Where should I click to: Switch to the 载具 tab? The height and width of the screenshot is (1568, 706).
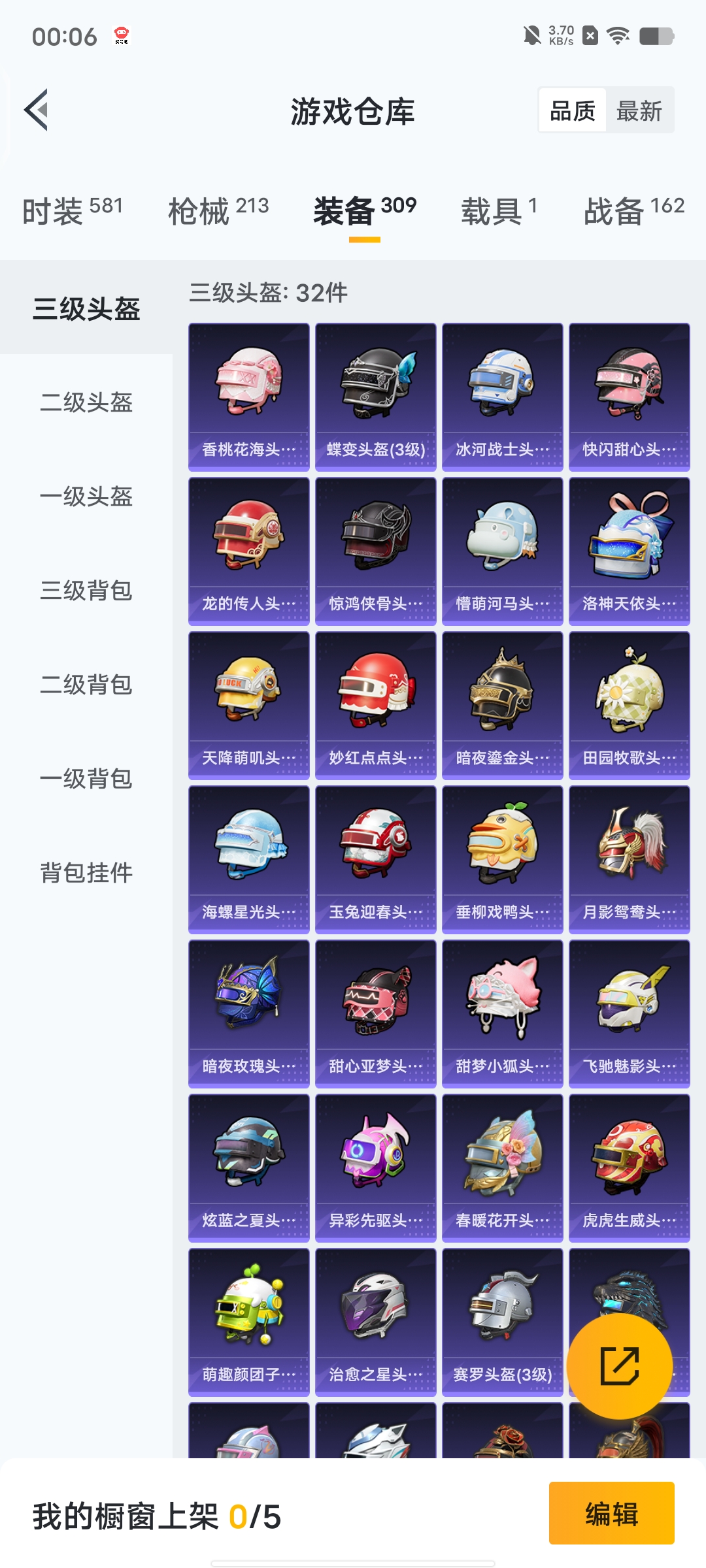499,210
